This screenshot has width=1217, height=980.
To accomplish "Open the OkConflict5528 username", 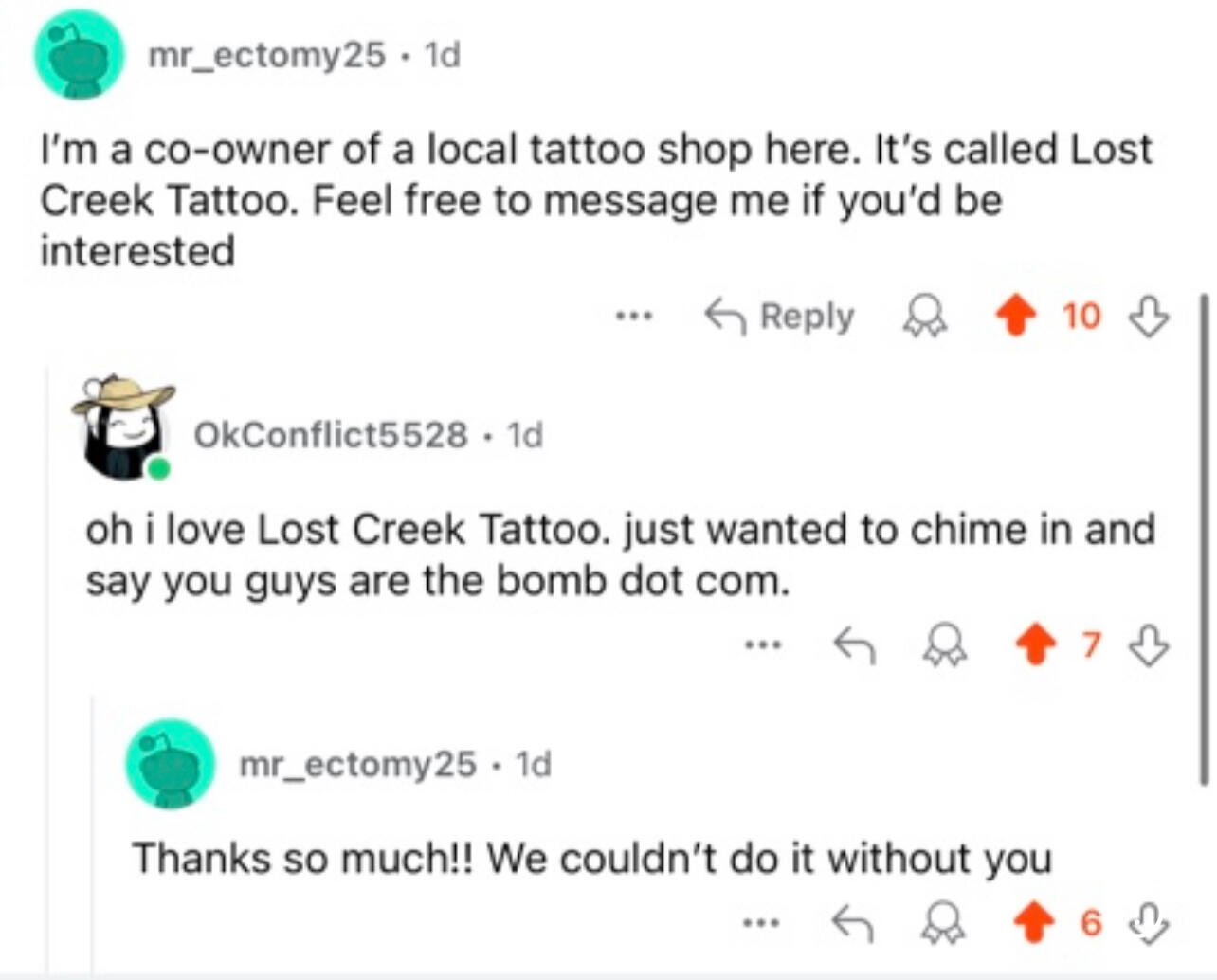I will coord(330,435).
